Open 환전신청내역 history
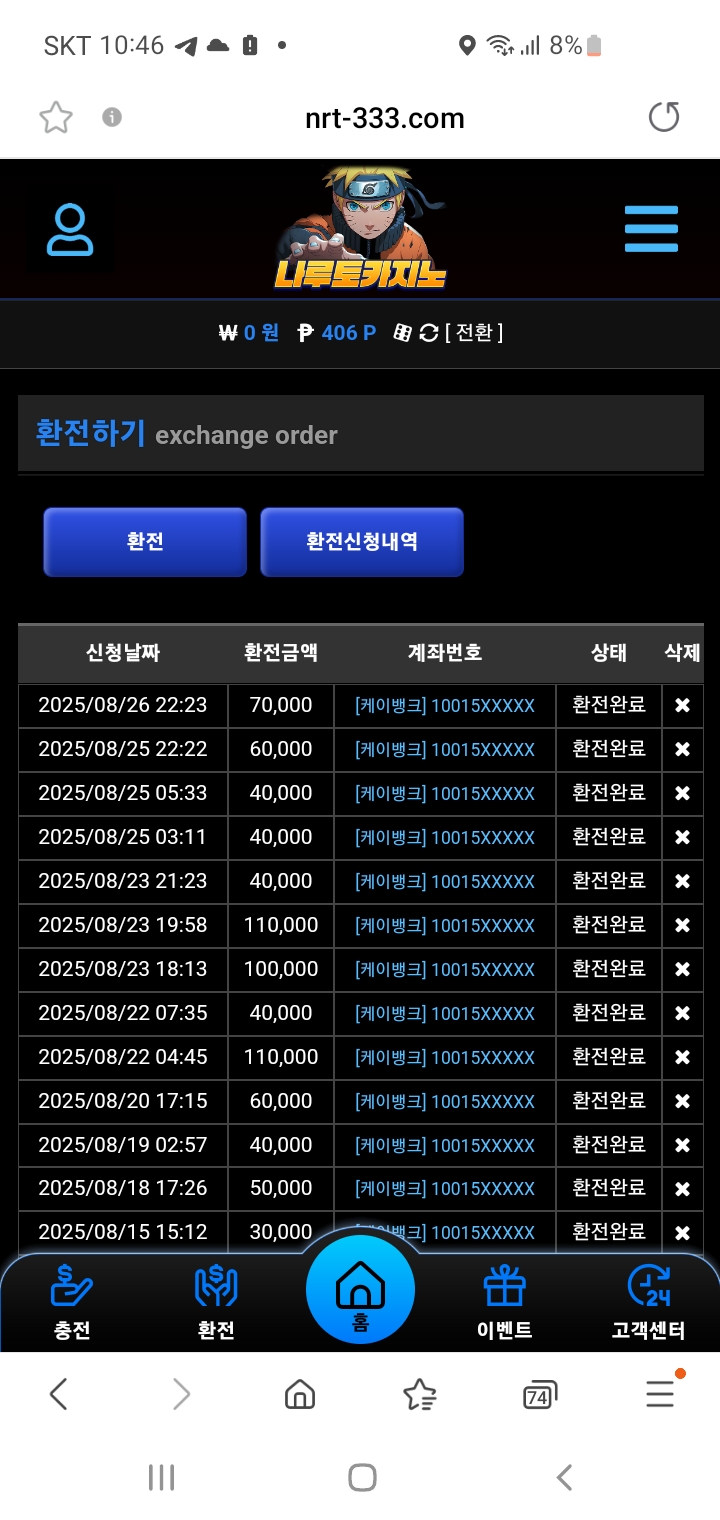Image resolution: width=720 pixels, height=1520 pixels. point(362,542)
